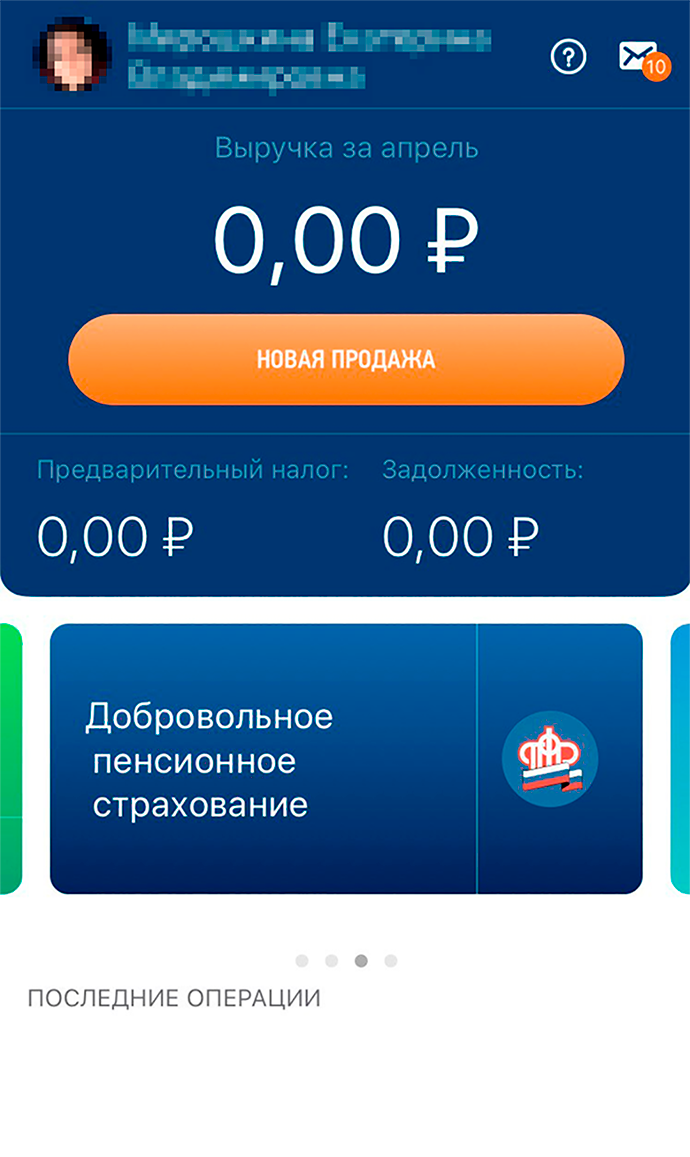The width and height of the screenshot is (690, 1157).
Task: Tap the Новая продажа button
Action: pyautogui.click(x=346, y=360)
